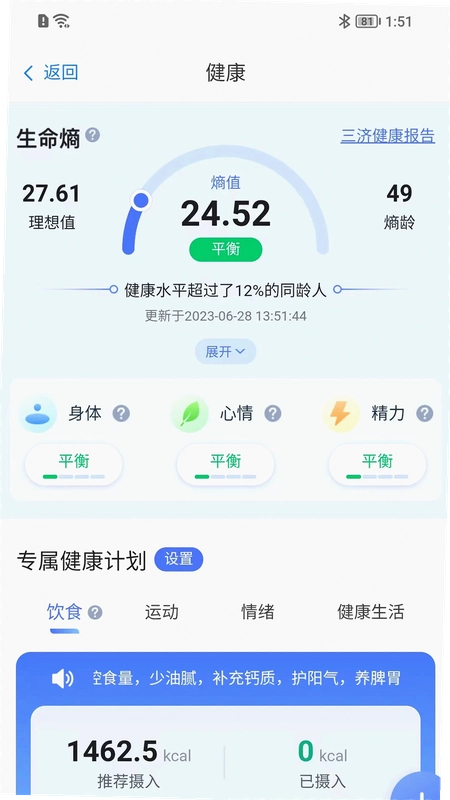Select the 饮食 tab
Image resolution: width=450 pixels, height=800 pixels.
(x=64, y=612)
